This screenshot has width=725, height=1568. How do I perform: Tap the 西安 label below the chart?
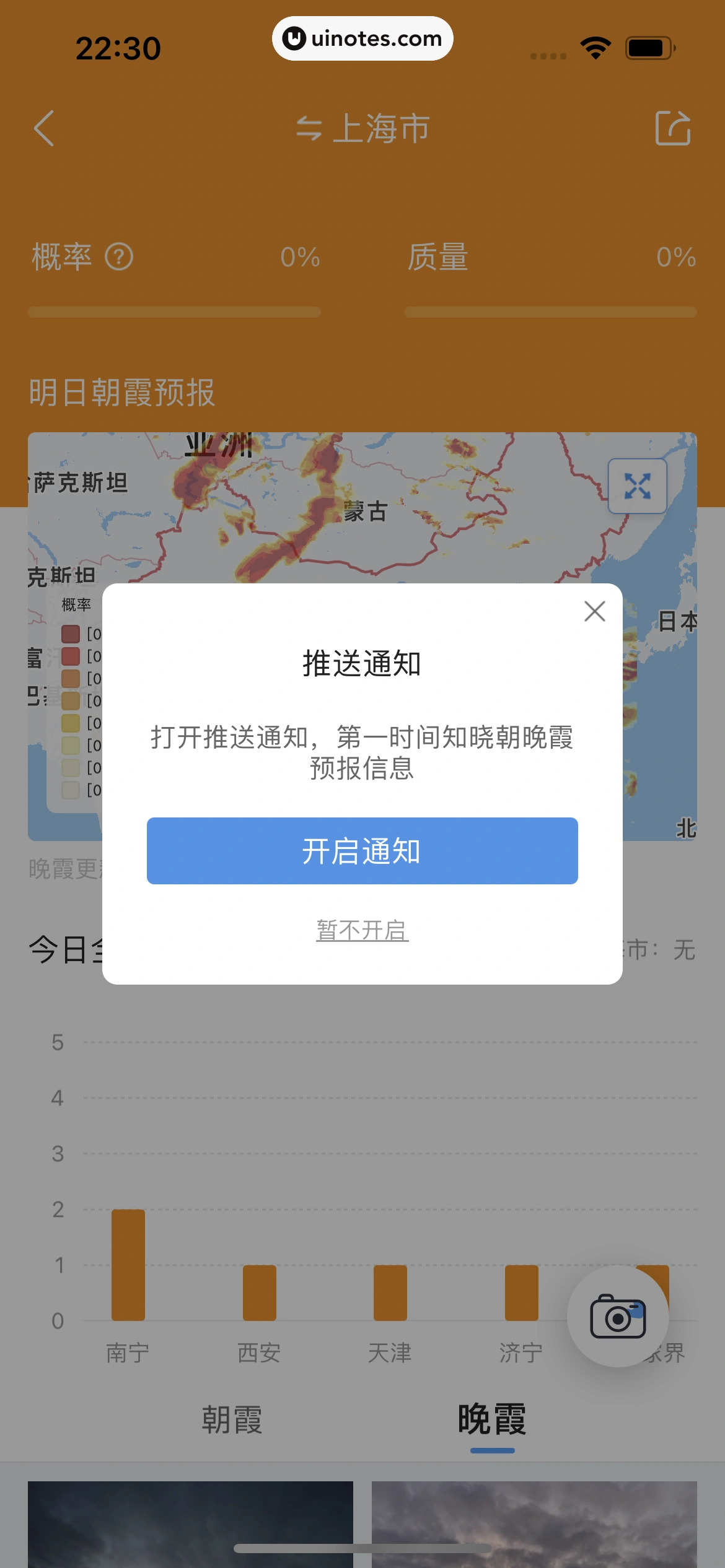click(258, 1352)
